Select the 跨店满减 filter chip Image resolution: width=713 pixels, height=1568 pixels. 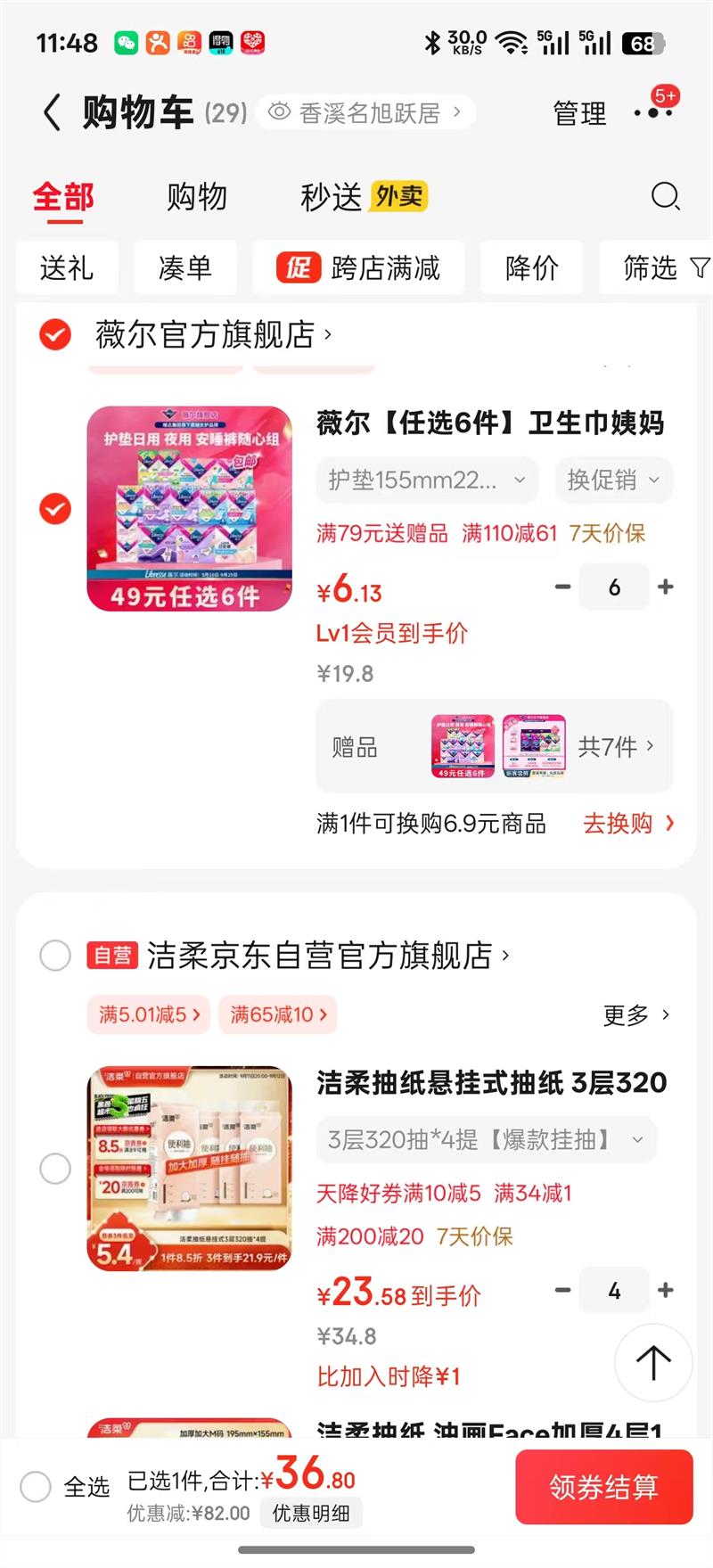(x=358, y=267)
